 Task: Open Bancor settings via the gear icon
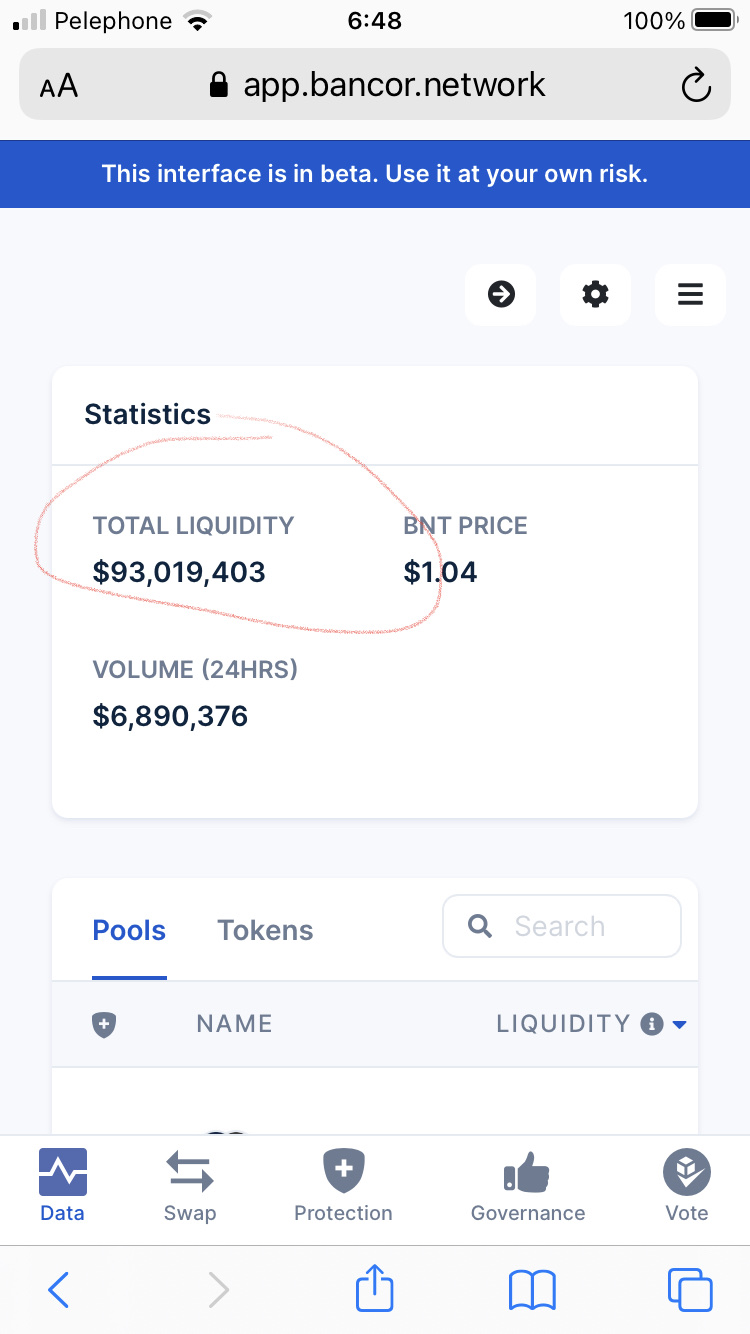[595, 294]
